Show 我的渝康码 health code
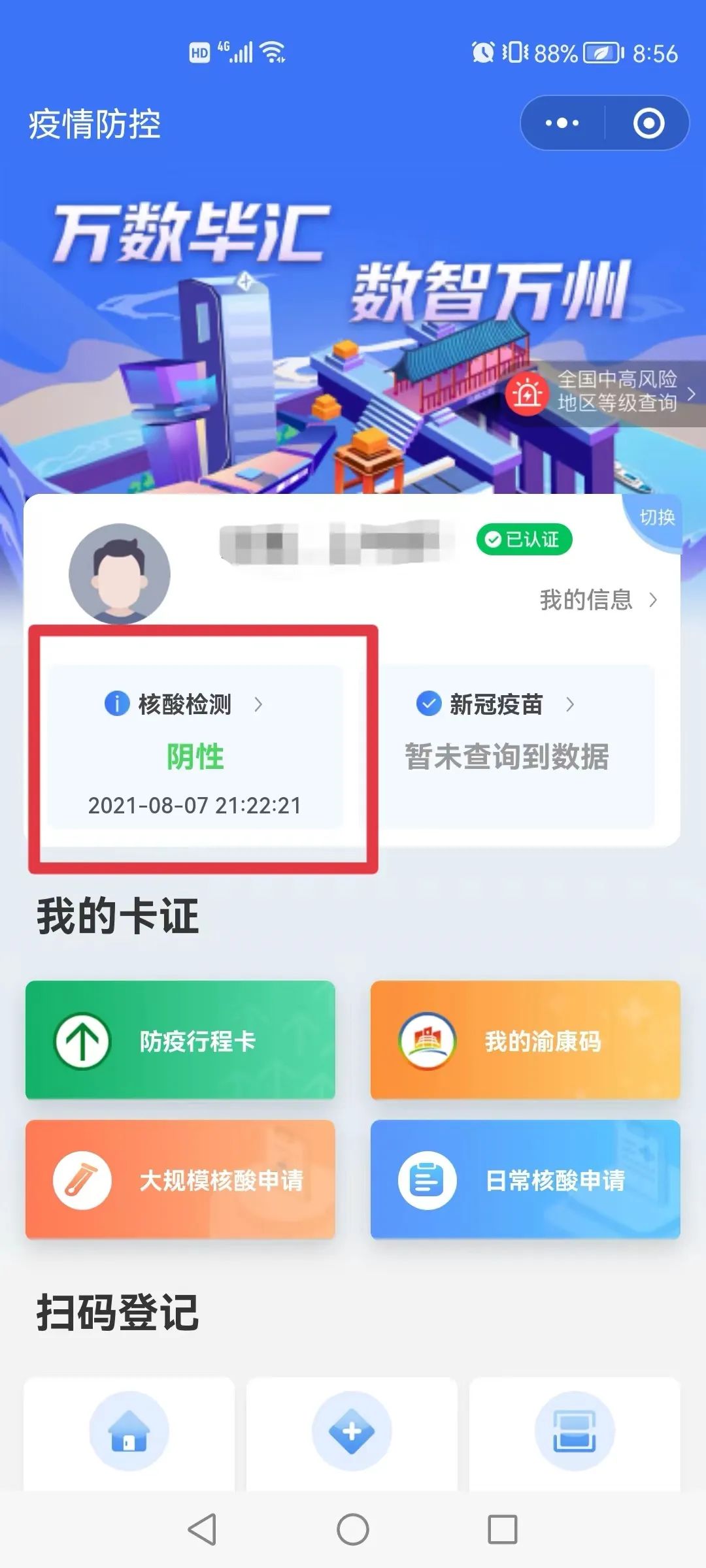The image size is (706, 1568). [x=525, y=1040]
